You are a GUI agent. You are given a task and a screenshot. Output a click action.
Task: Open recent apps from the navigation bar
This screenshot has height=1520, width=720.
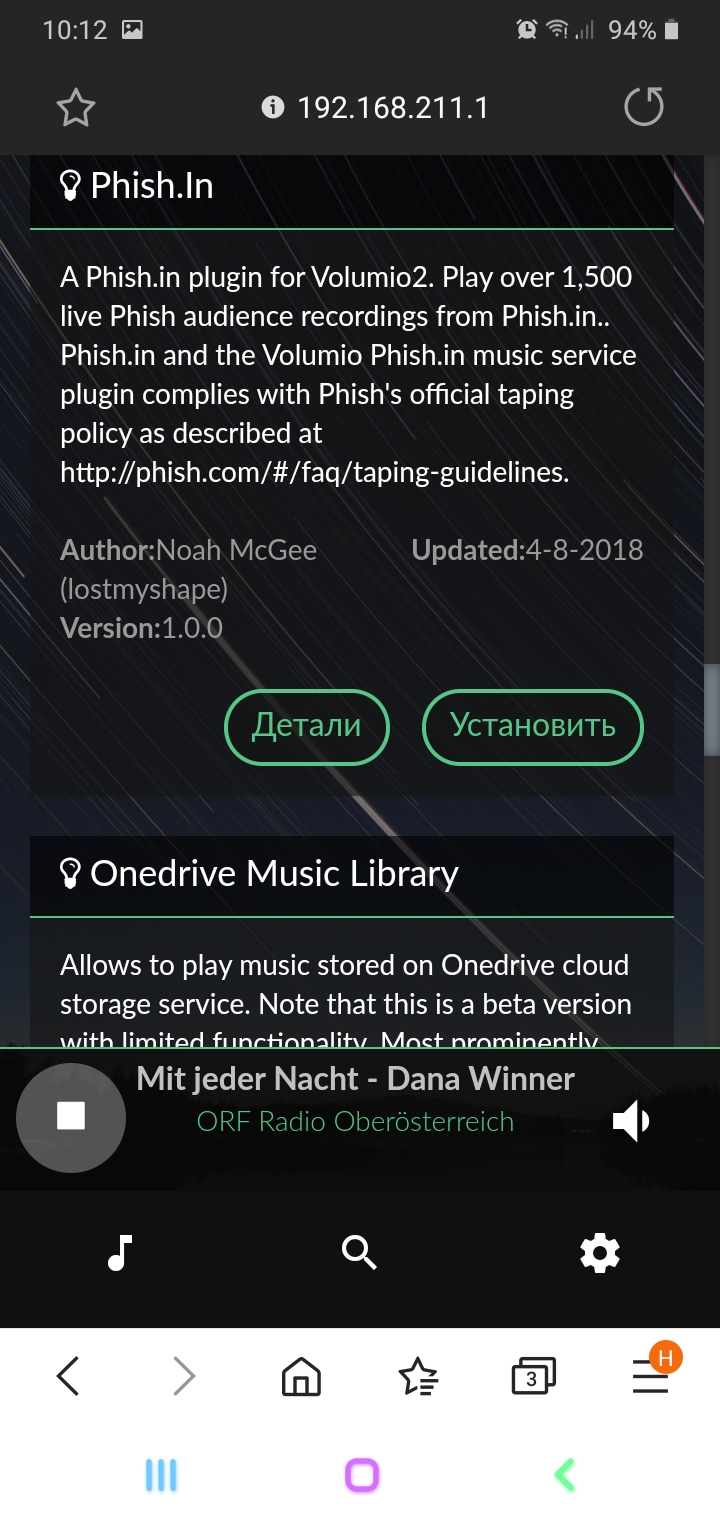161,1475
